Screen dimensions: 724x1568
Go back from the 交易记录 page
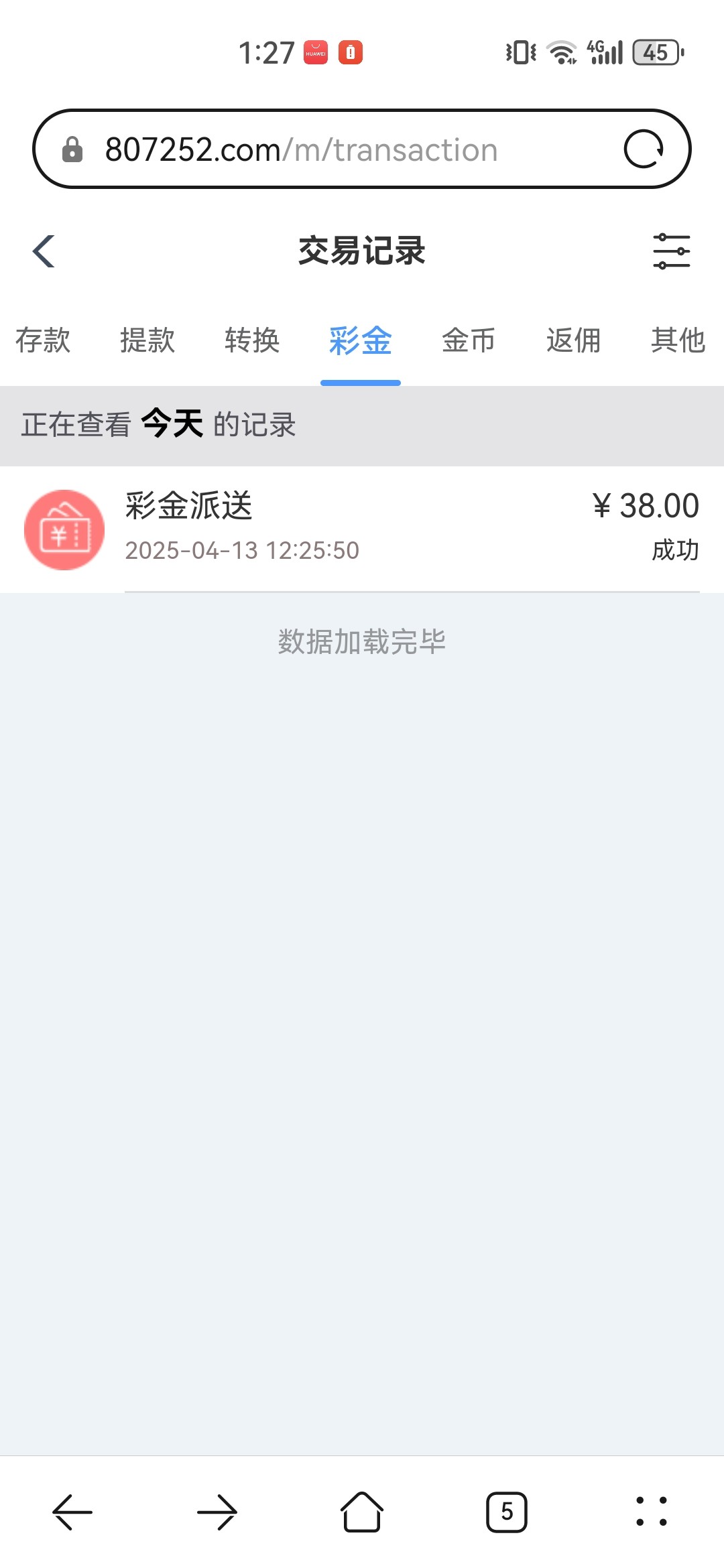[x=44, y=251]
